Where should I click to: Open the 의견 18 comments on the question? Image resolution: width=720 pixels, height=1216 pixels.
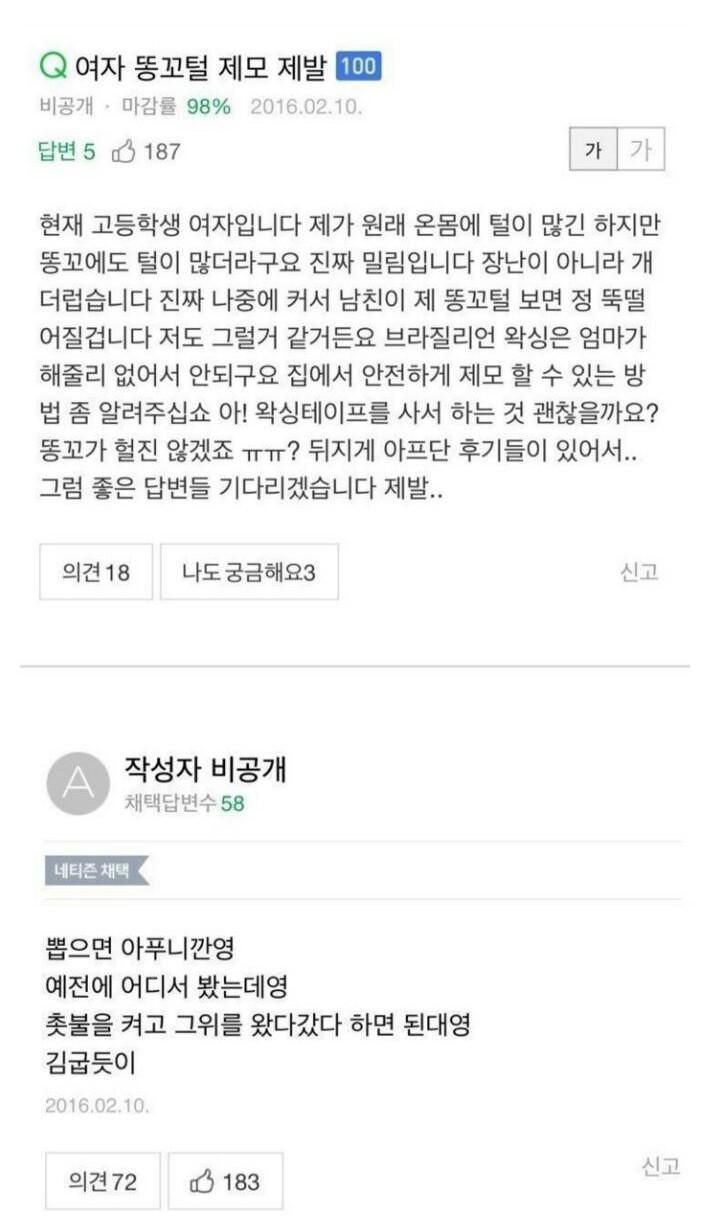point(96,572)
